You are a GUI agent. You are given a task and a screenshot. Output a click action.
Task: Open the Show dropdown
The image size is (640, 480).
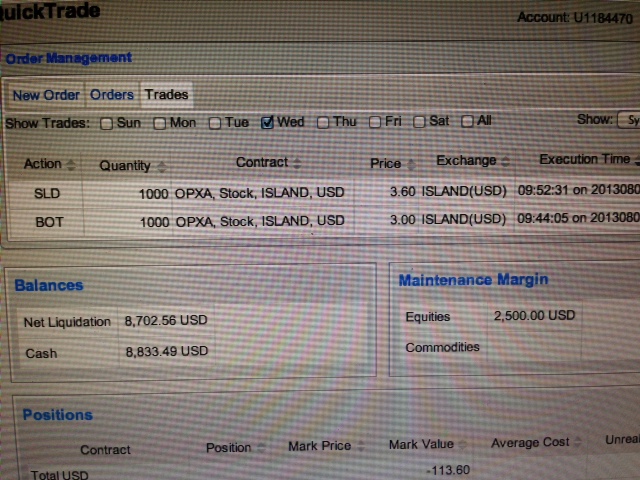tap(629, 120)
